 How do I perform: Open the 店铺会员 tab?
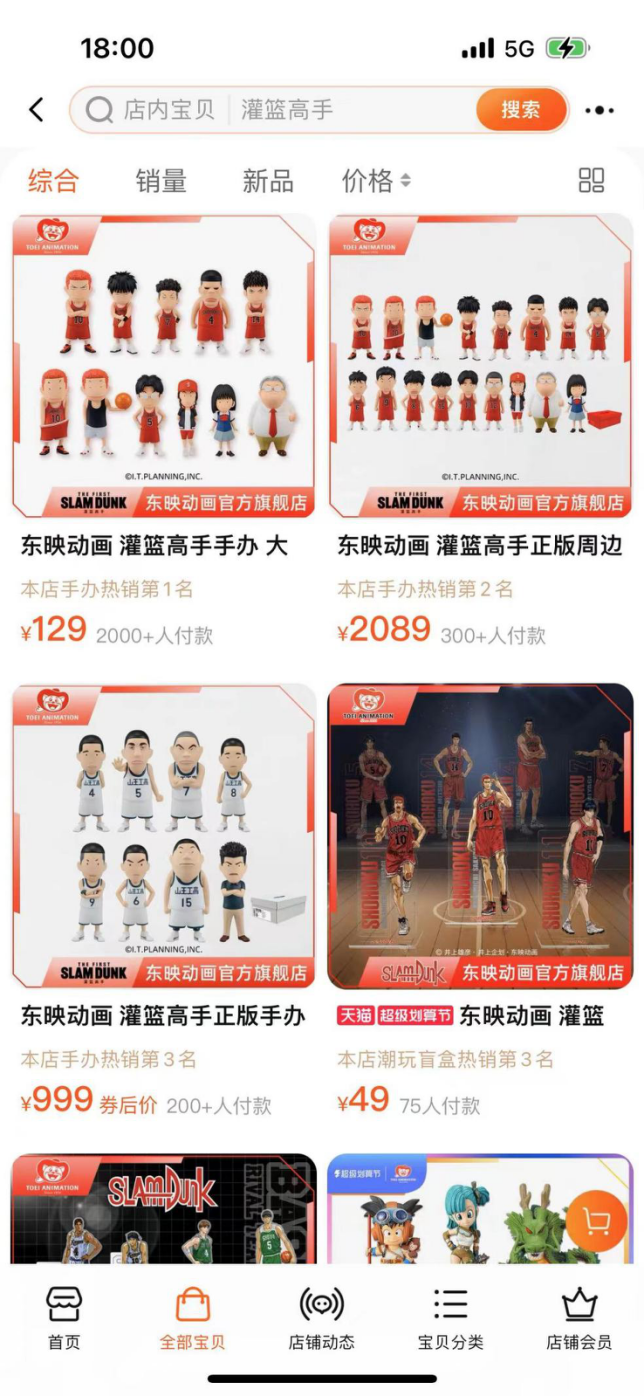(x=579, y=1319)
